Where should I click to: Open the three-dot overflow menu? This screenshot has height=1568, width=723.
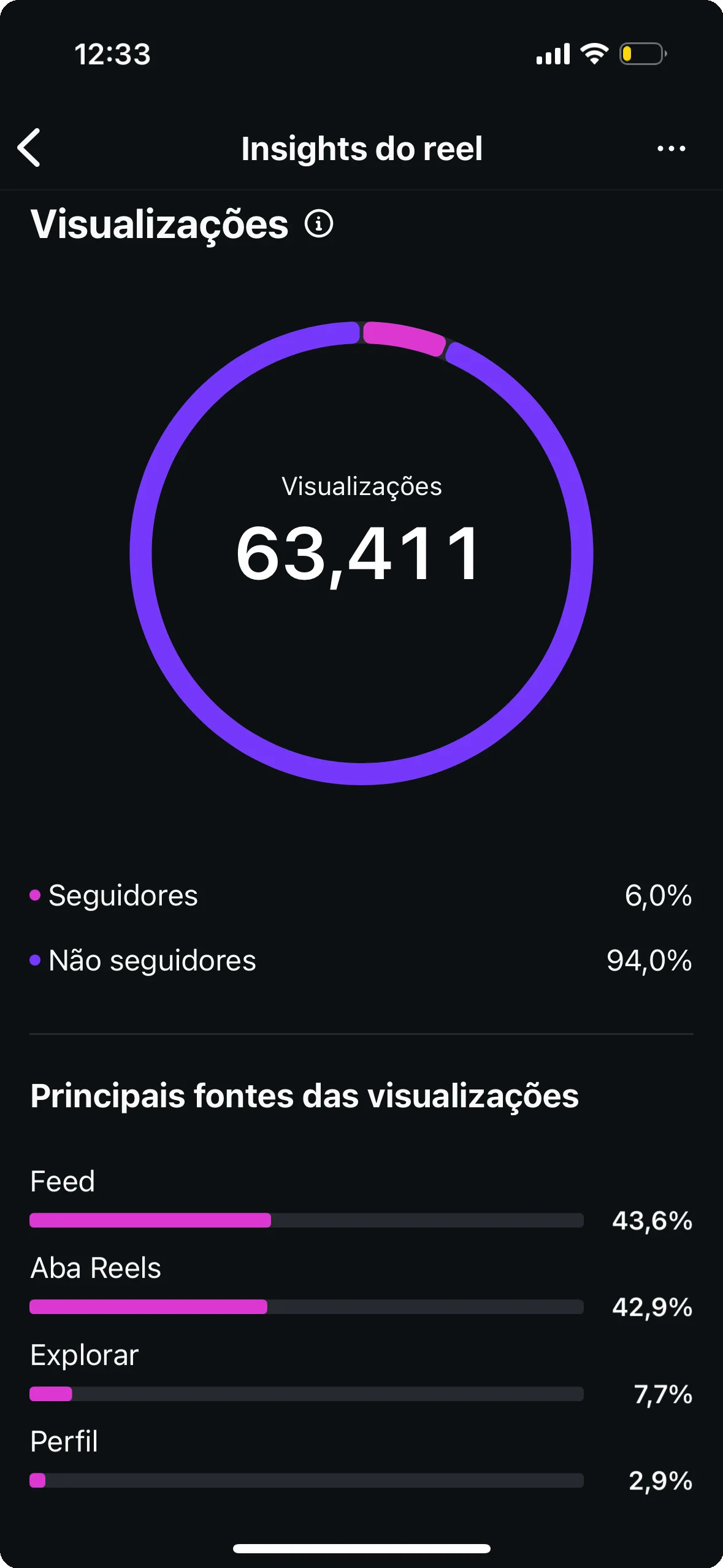671,148
